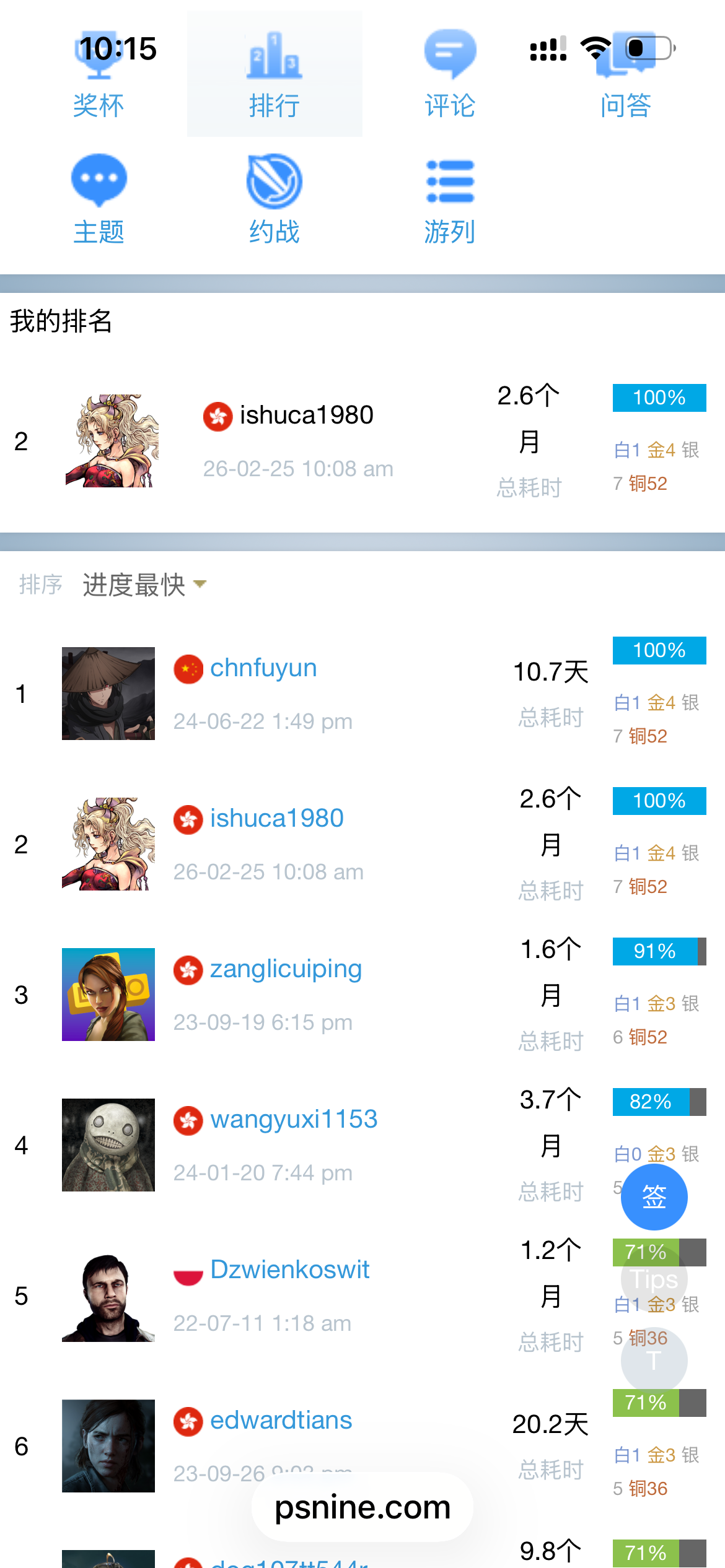Select the 排行 tab
The width and height of the screenshot is (725, 1568).
point(275,76)
